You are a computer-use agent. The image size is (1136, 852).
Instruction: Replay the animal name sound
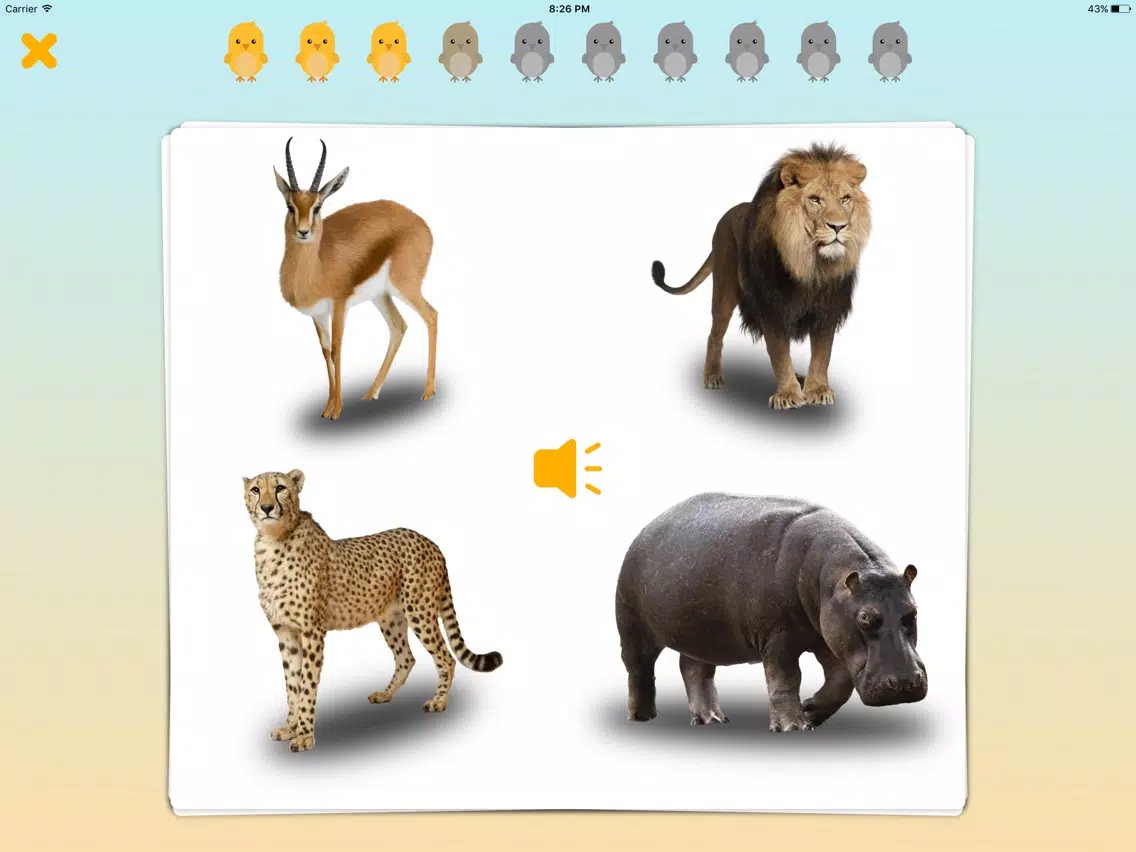point(566,468)
